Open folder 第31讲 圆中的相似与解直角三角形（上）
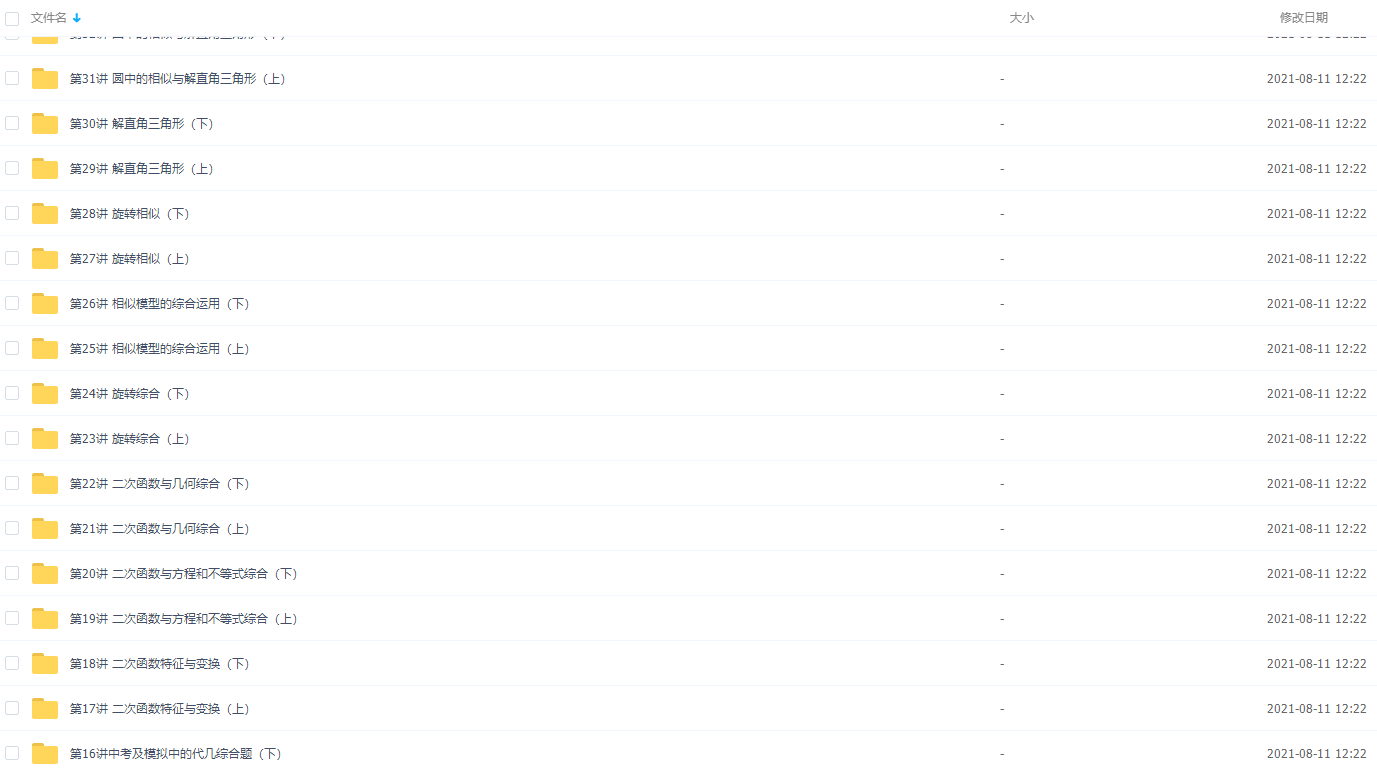 [x=177, y=79]
